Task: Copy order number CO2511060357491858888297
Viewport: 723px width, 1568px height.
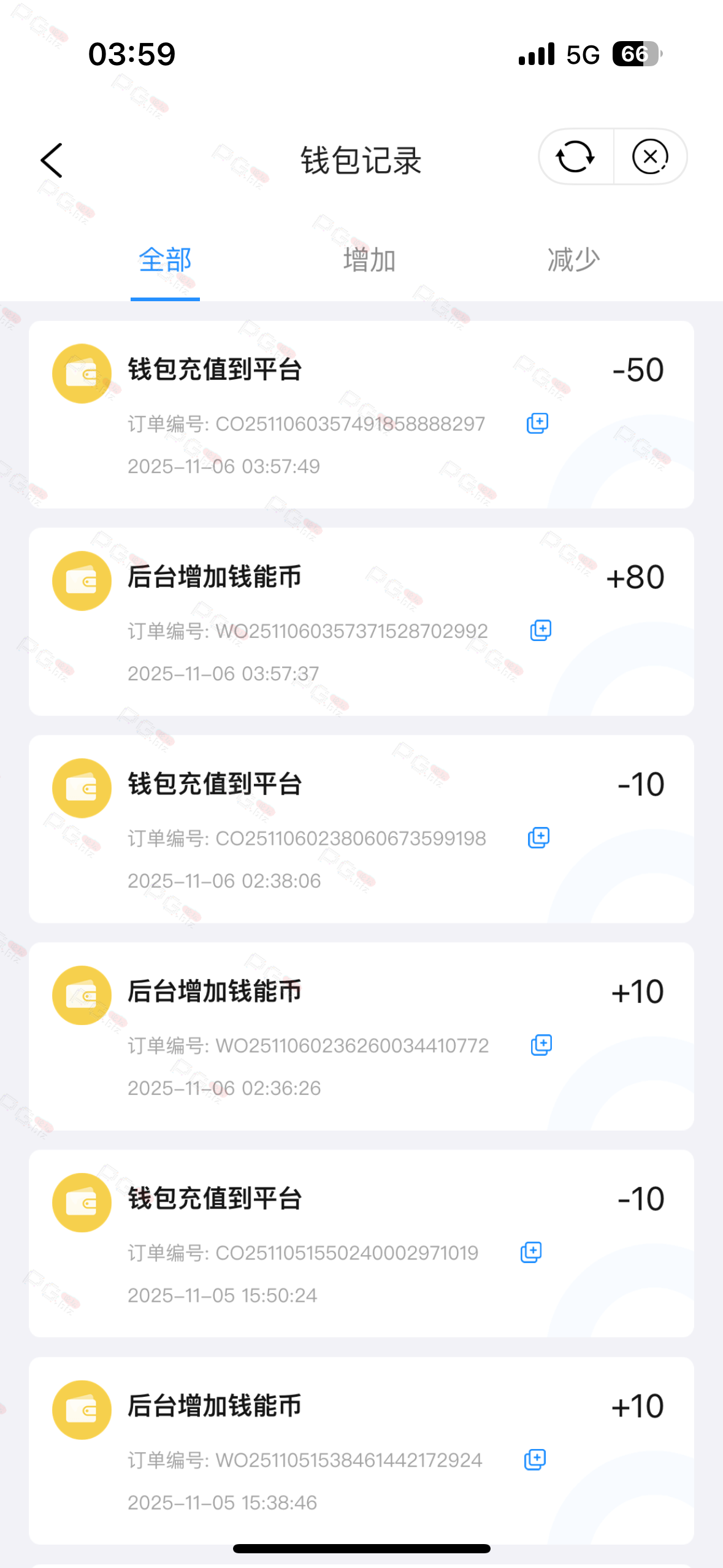Action: [x=537, y=423]
